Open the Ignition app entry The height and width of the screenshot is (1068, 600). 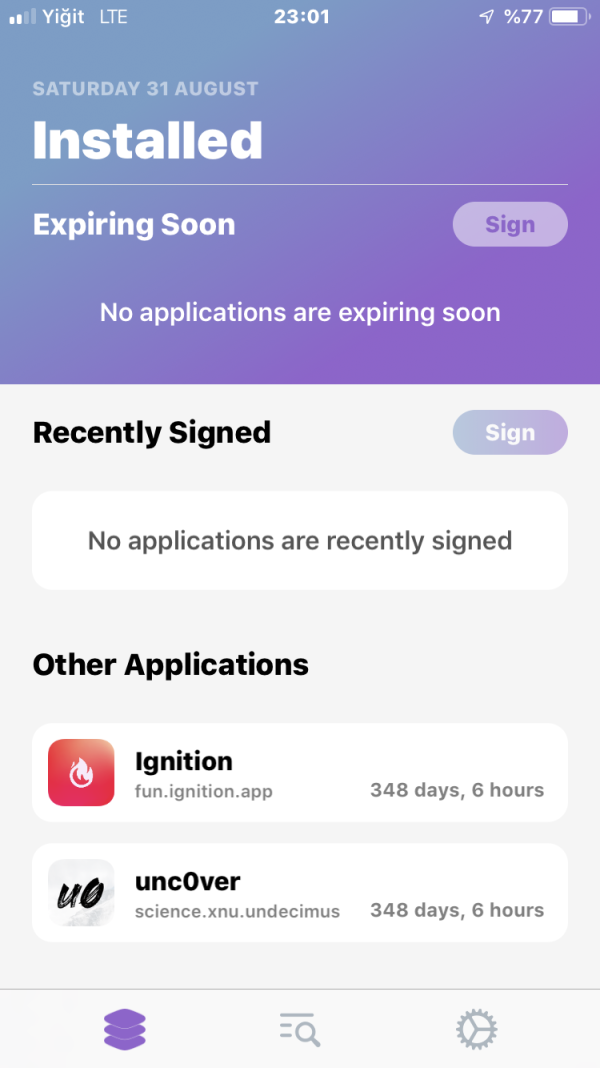point(300,773)
